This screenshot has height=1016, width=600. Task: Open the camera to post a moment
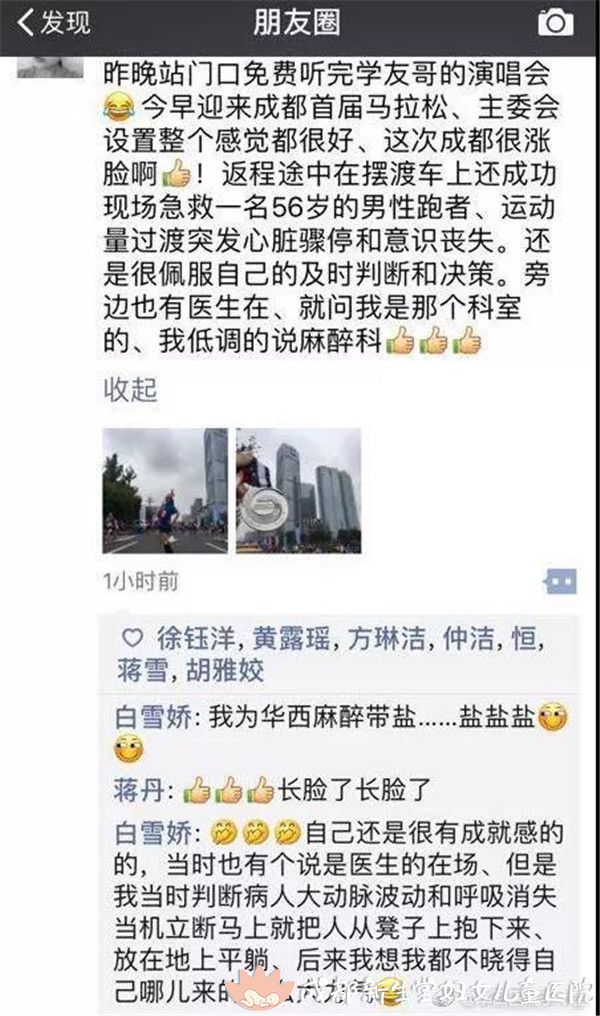[x=555, y=23]
